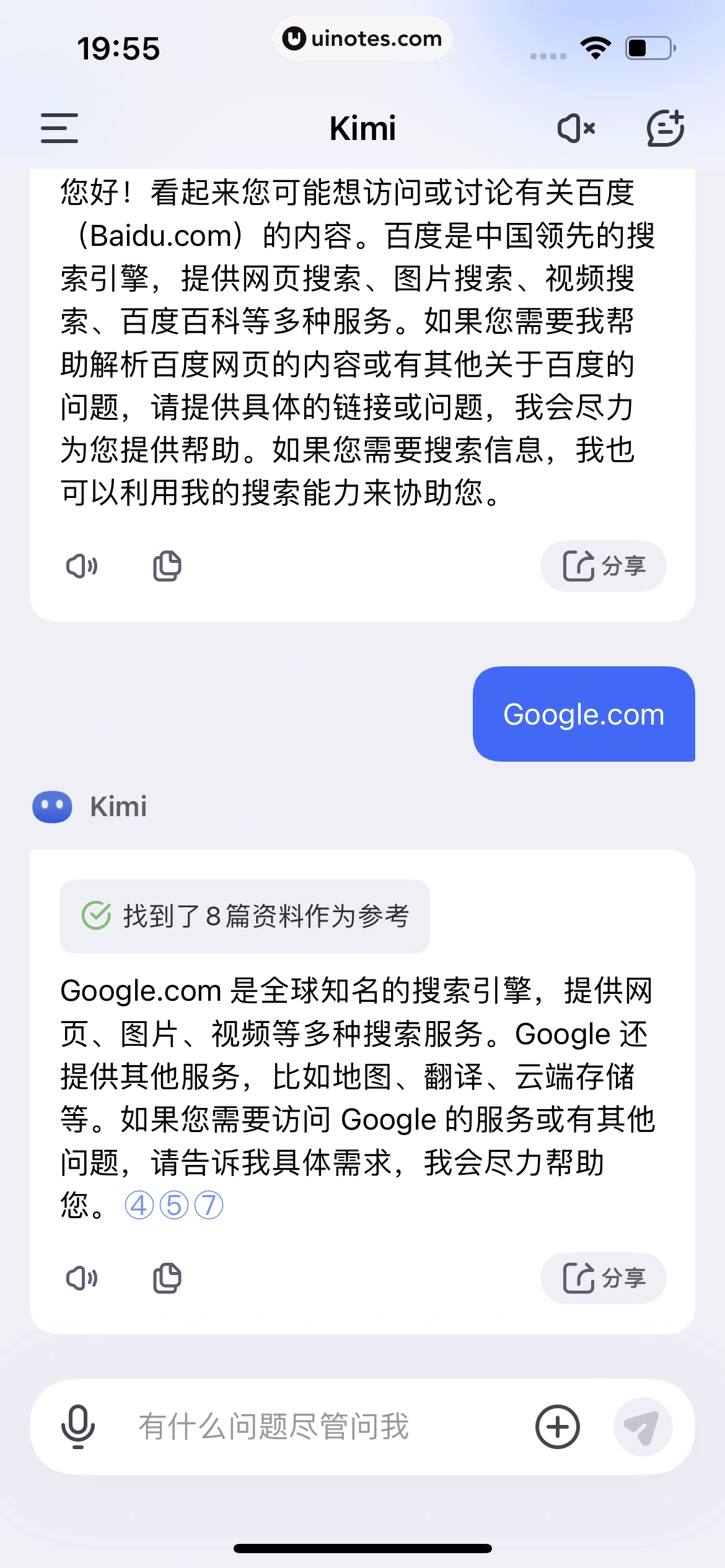Play audio of the Baidu reply
This screenshot has height=1568, width=725.
pyautogui.click(x=82, y=565)
